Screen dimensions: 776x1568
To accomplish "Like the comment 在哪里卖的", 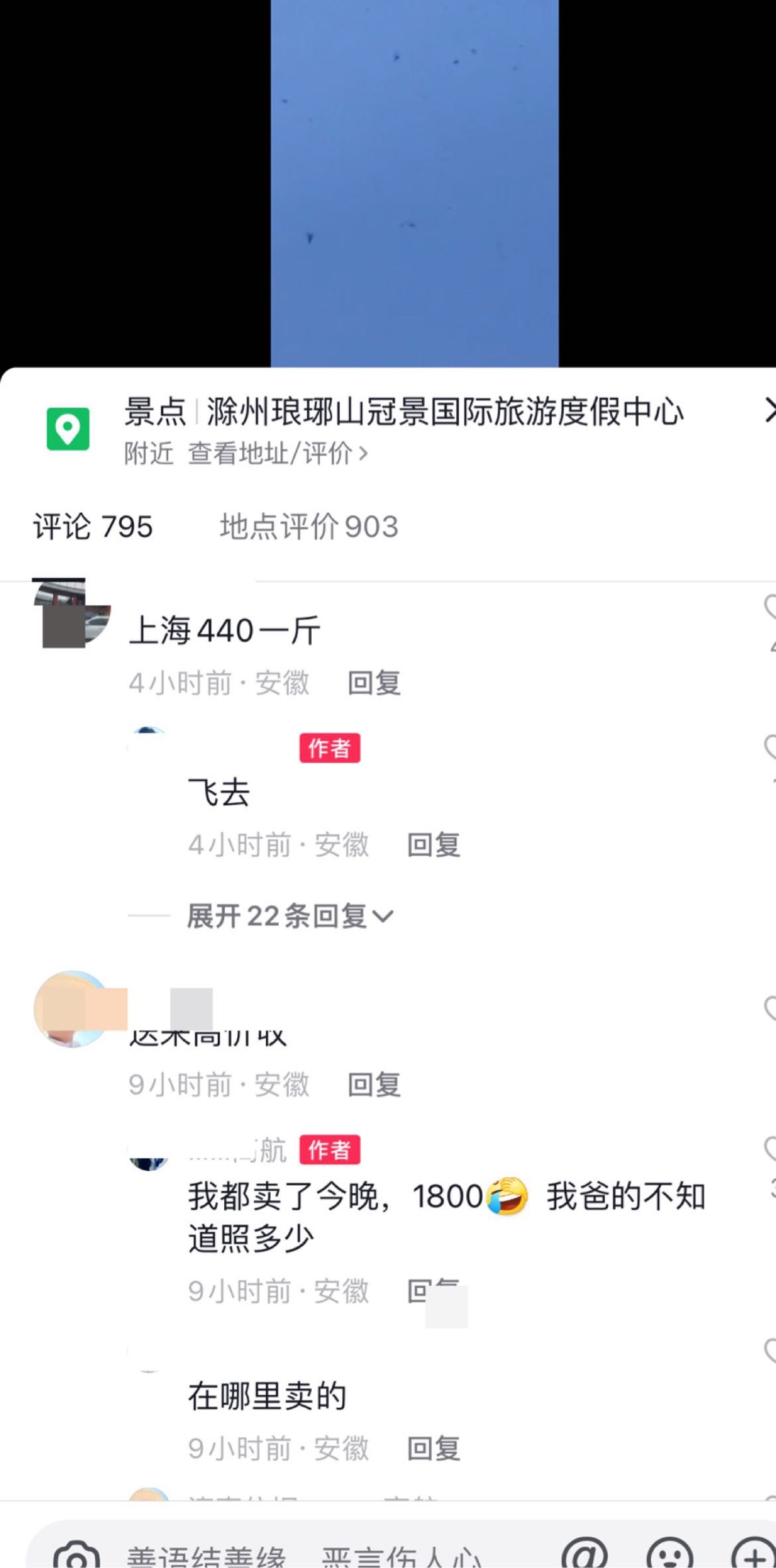I will coord(770,1351).
